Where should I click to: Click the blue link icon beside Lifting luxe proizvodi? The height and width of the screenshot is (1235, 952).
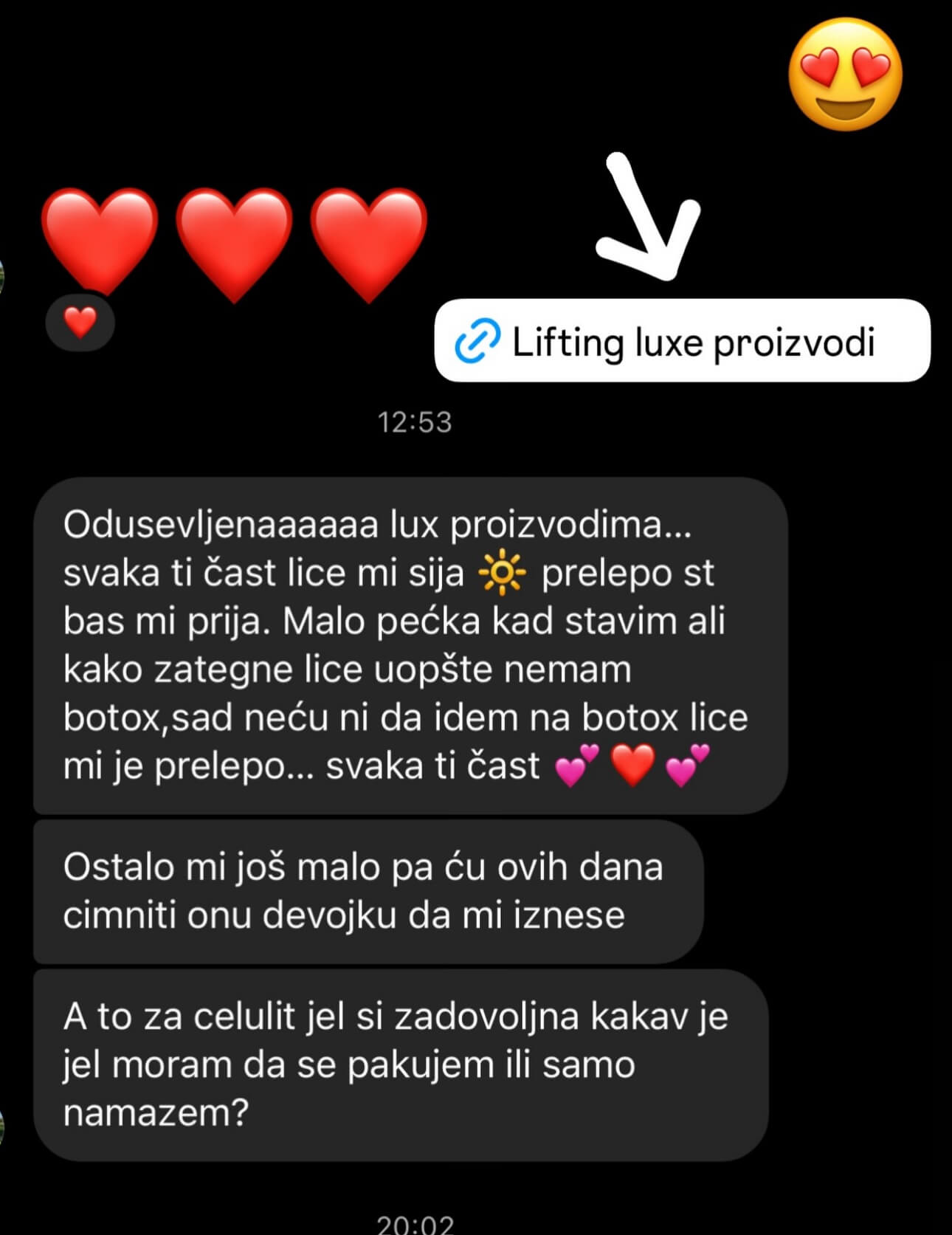477,342
